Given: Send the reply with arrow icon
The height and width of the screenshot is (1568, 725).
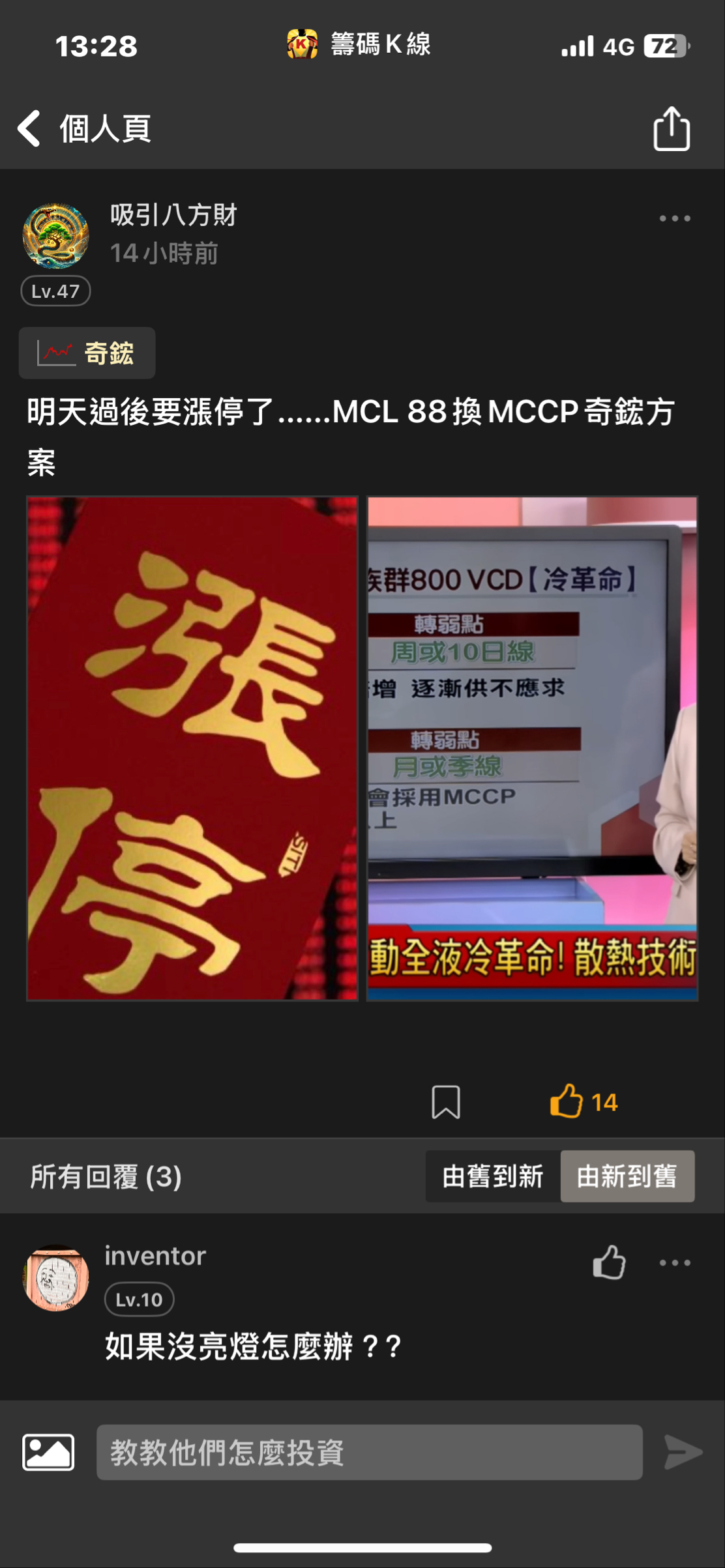Looking at the screenshot, I should [683, 1452].
